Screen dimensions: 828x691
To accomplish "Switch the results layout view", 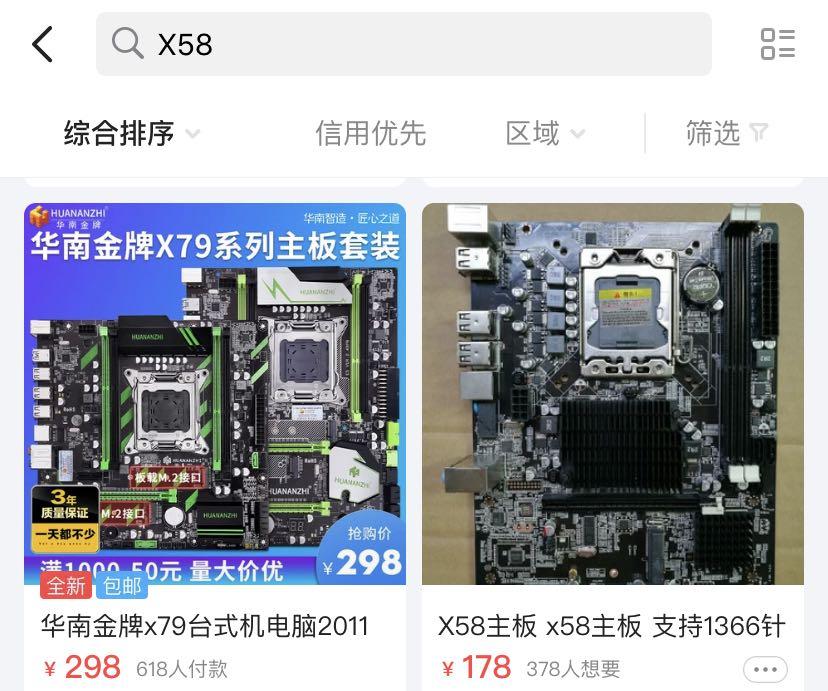I will point(777,45).
